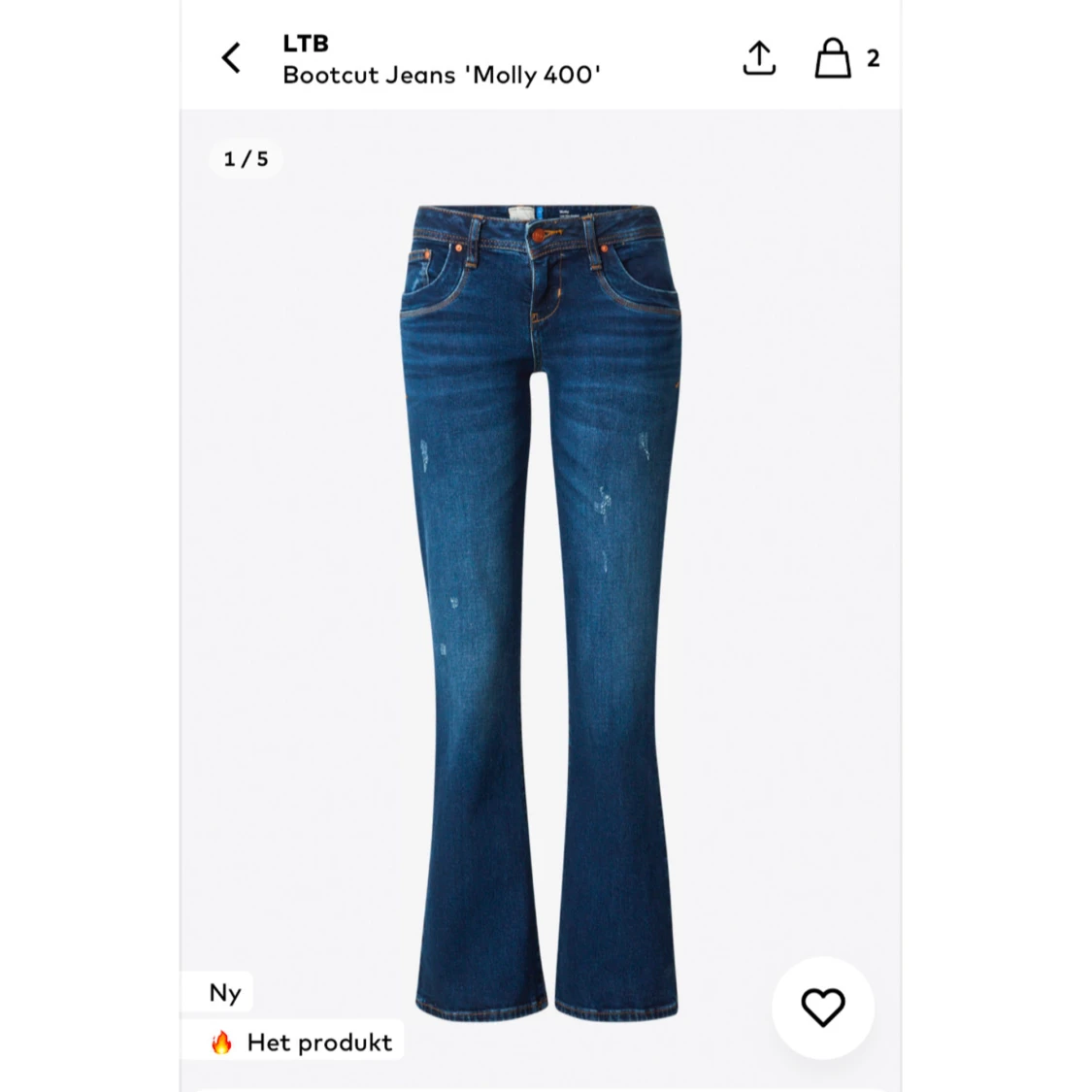Share this LTB jeans product
Image resolution: width=1092 pixels, height=1092 pixels.
coord(759,58)
